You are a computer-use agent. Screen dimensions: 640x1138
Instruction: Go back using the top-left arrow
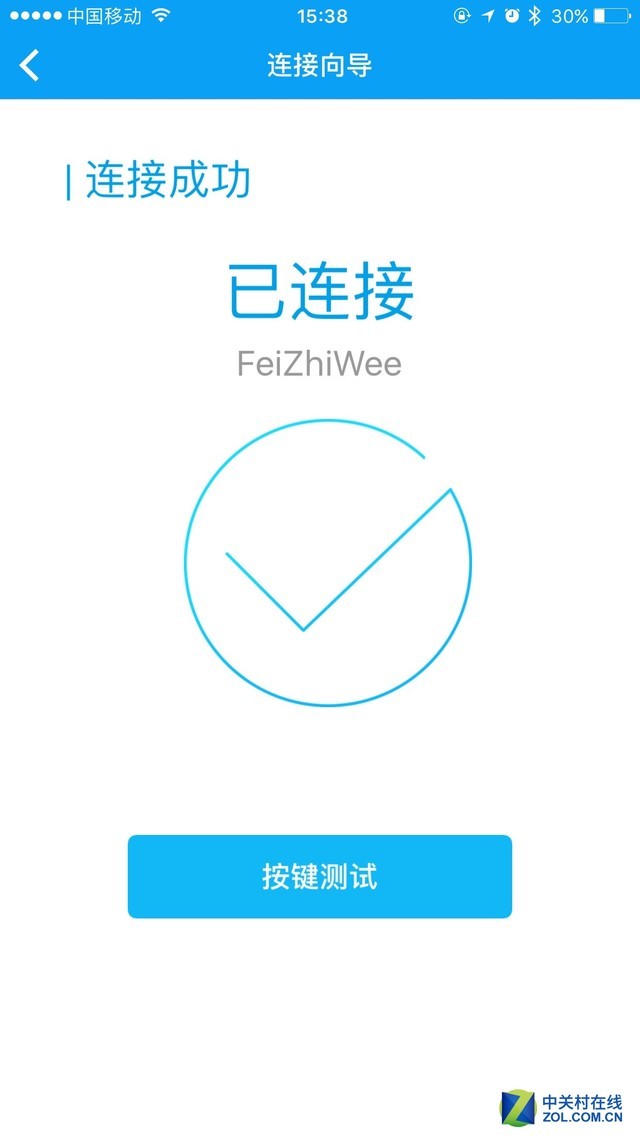30,66
